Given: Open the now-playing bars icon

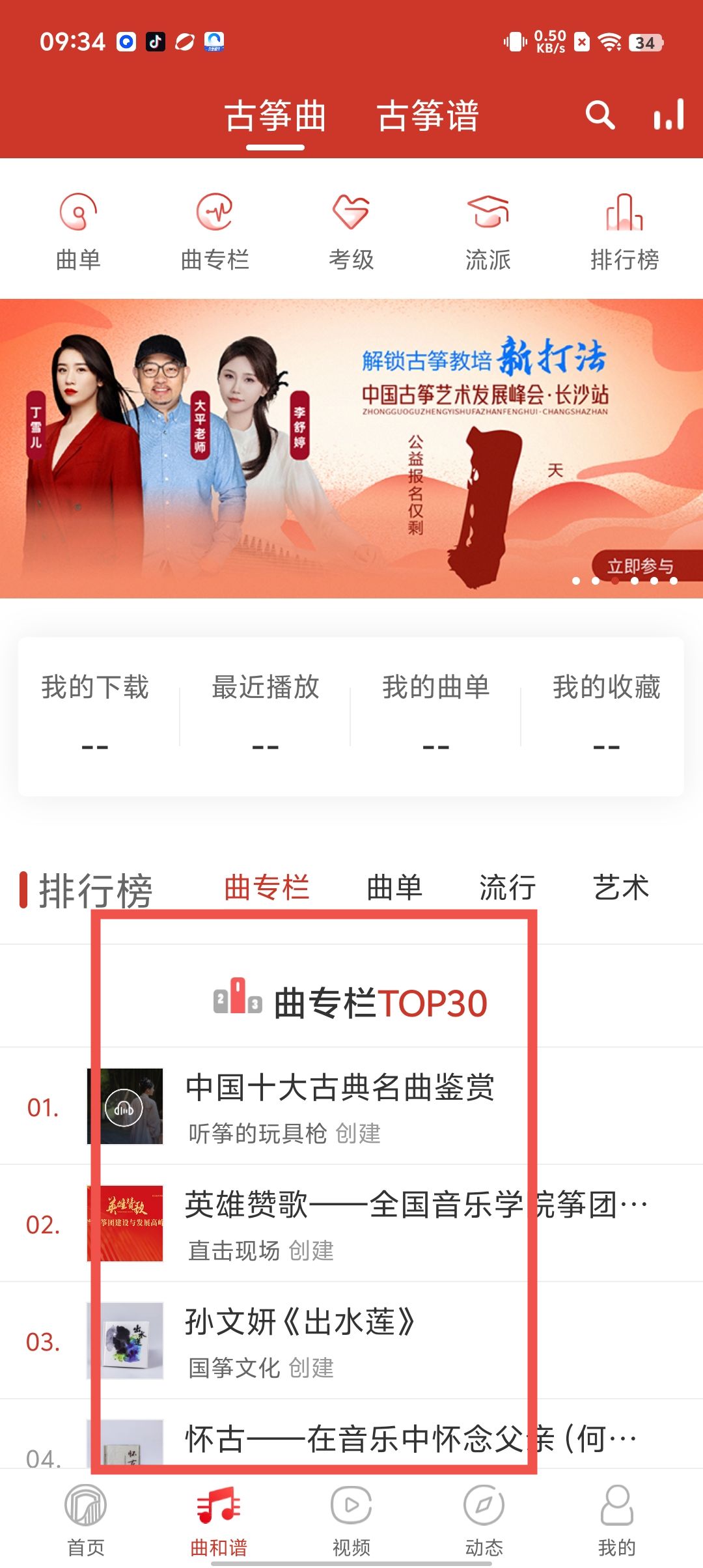Looking at the screenshot, I should tap(669, 115).
